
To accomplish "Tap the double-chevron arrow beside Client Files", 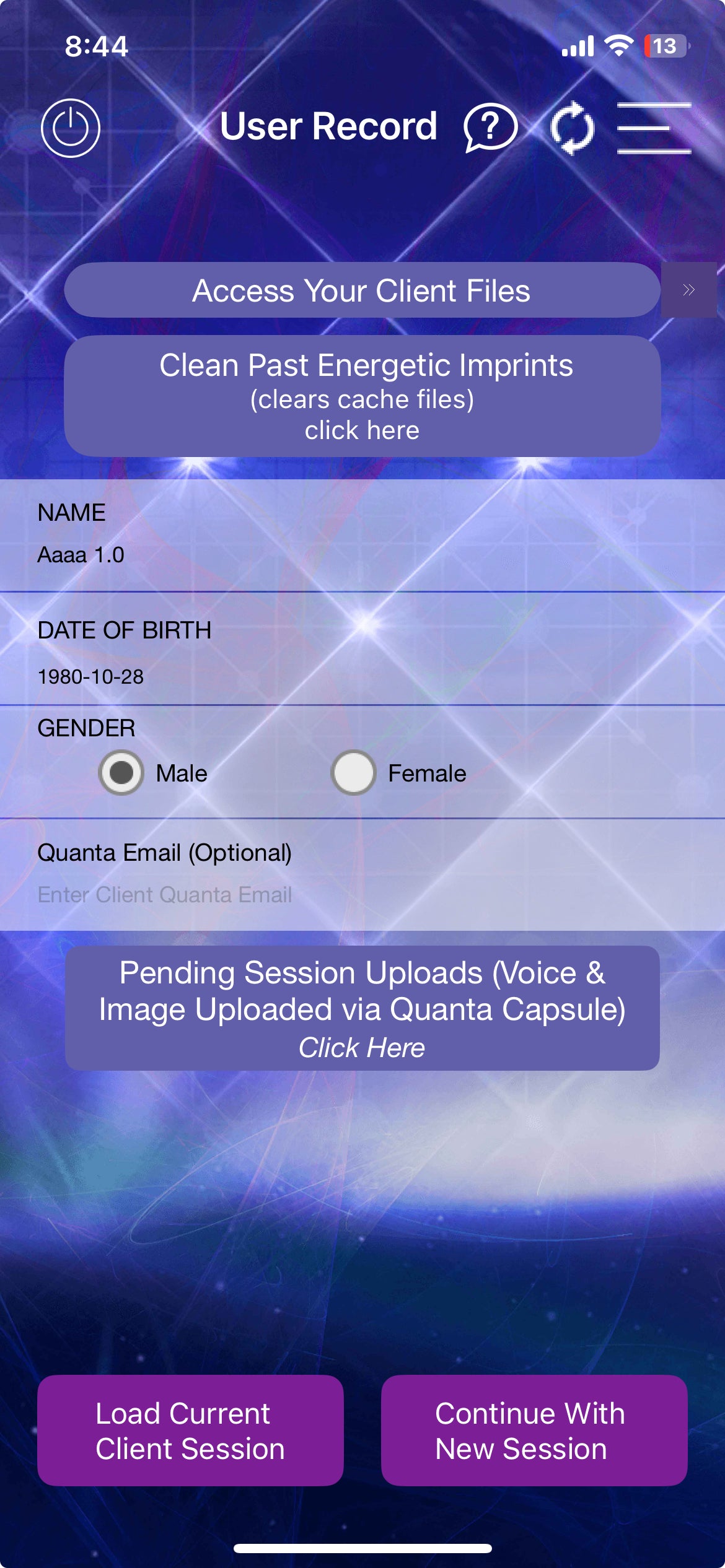I will [x=688, y=290].
